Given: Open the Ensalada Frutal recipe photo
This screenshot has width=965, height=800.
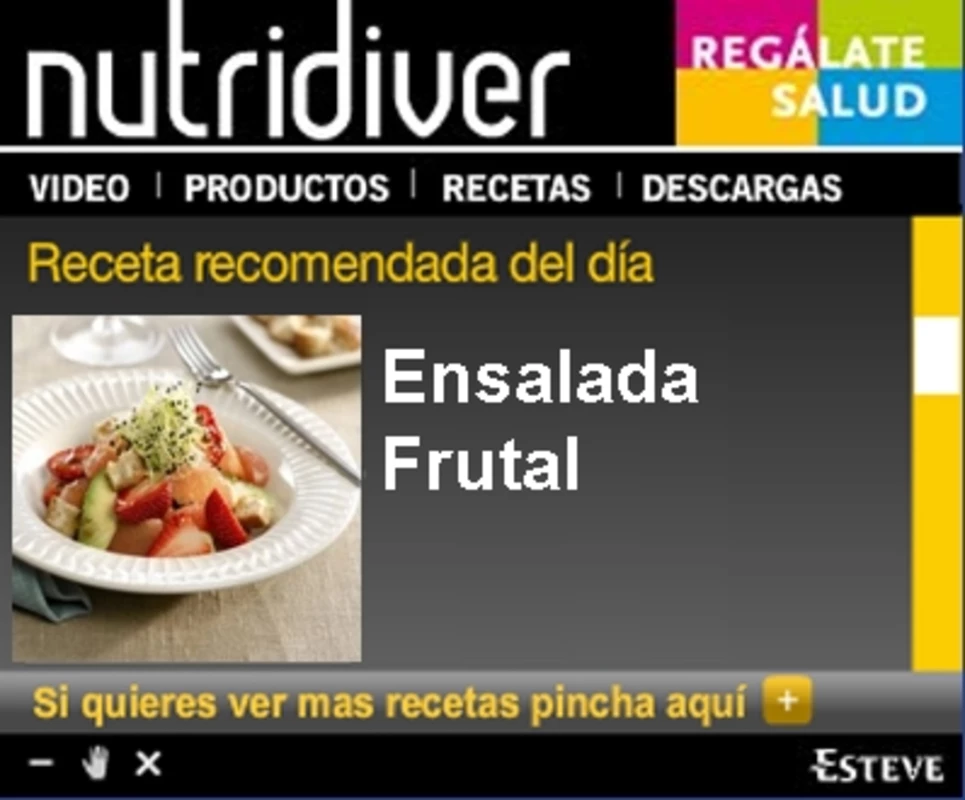Looking at the screenshot, I should pos(187,488).
